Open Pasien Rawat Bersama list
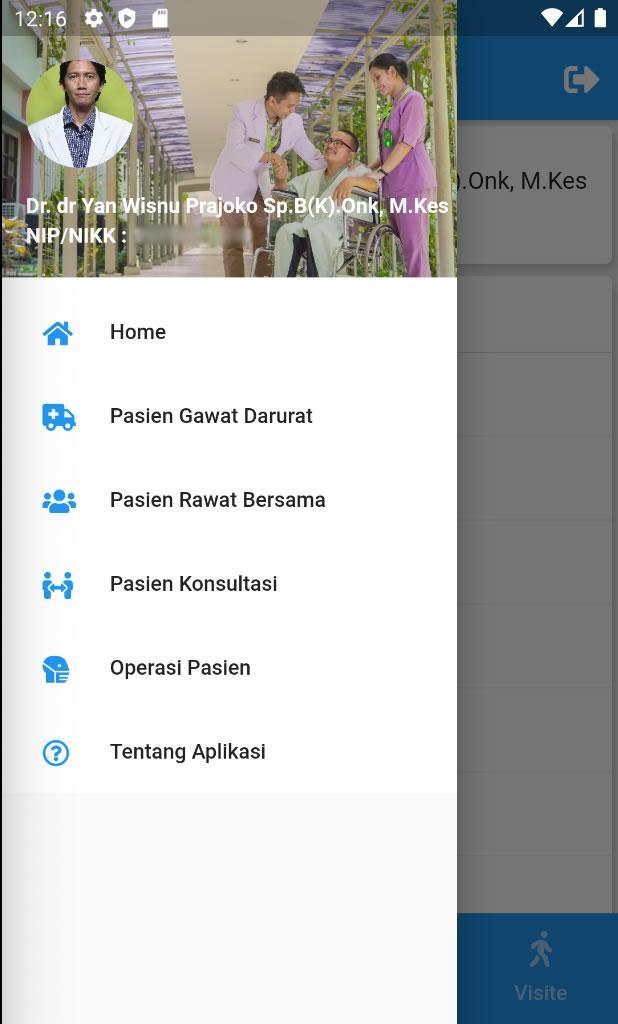The height and width of the screenshot is (1024, 618). point(217,500)
